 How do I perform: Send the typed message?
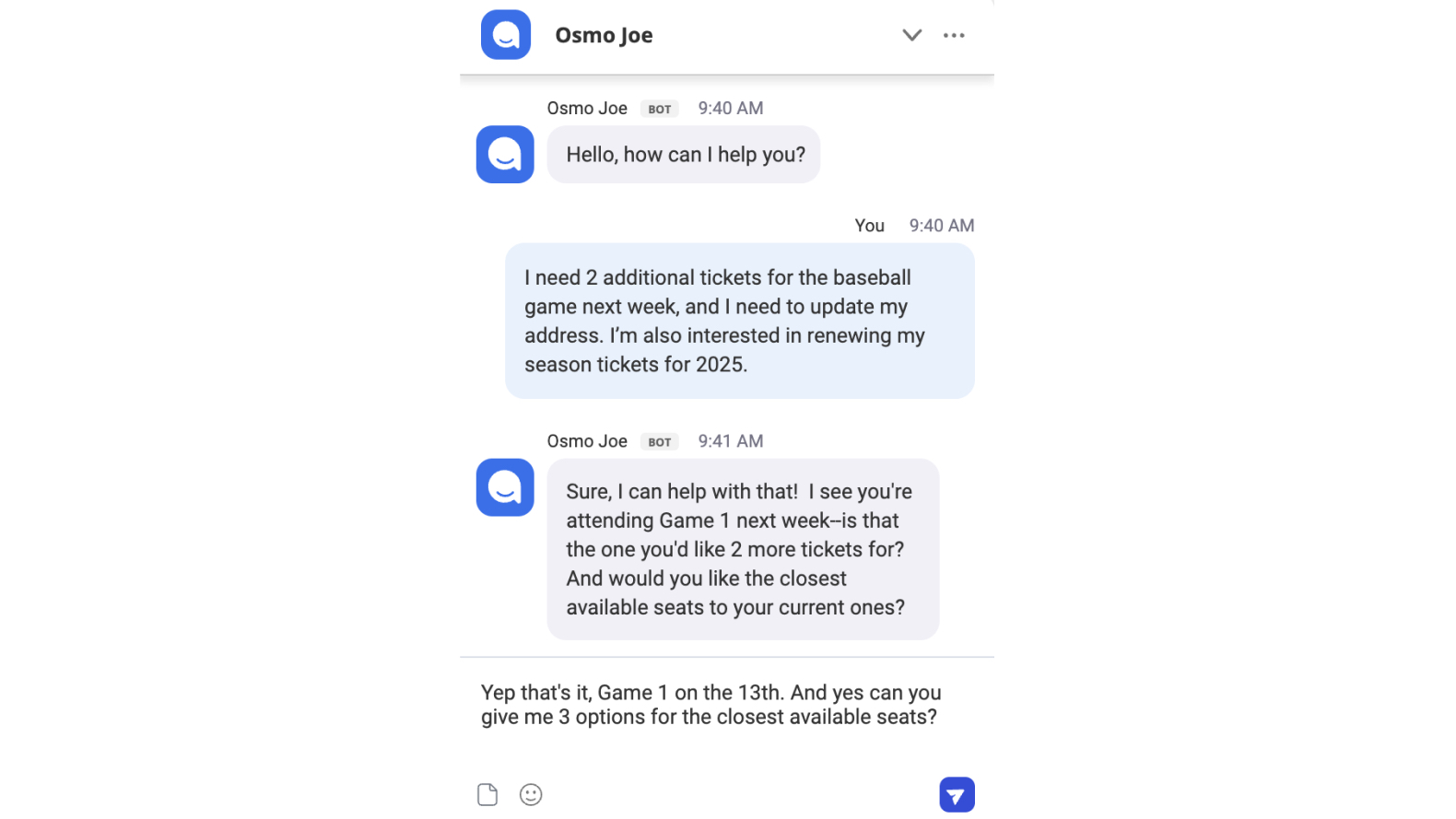click(957, 794)
